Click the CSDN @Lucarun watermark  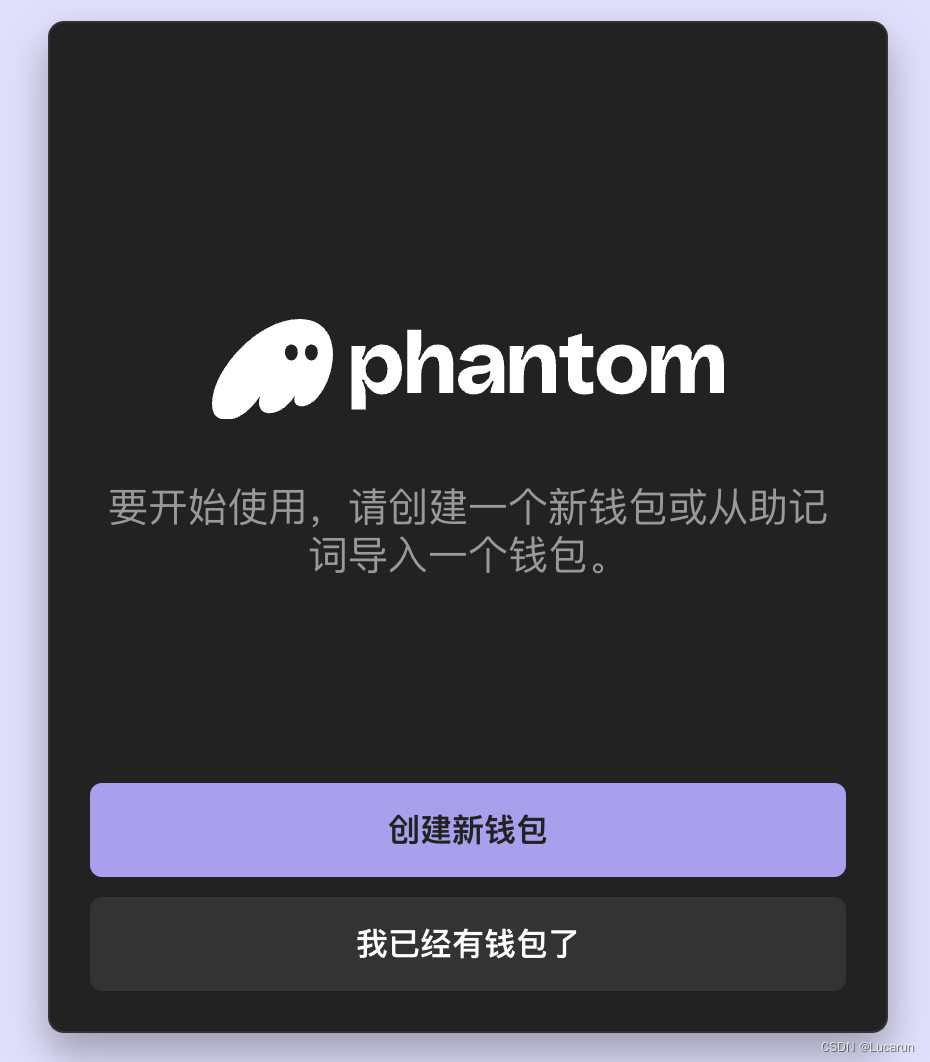pos(862,1047)
